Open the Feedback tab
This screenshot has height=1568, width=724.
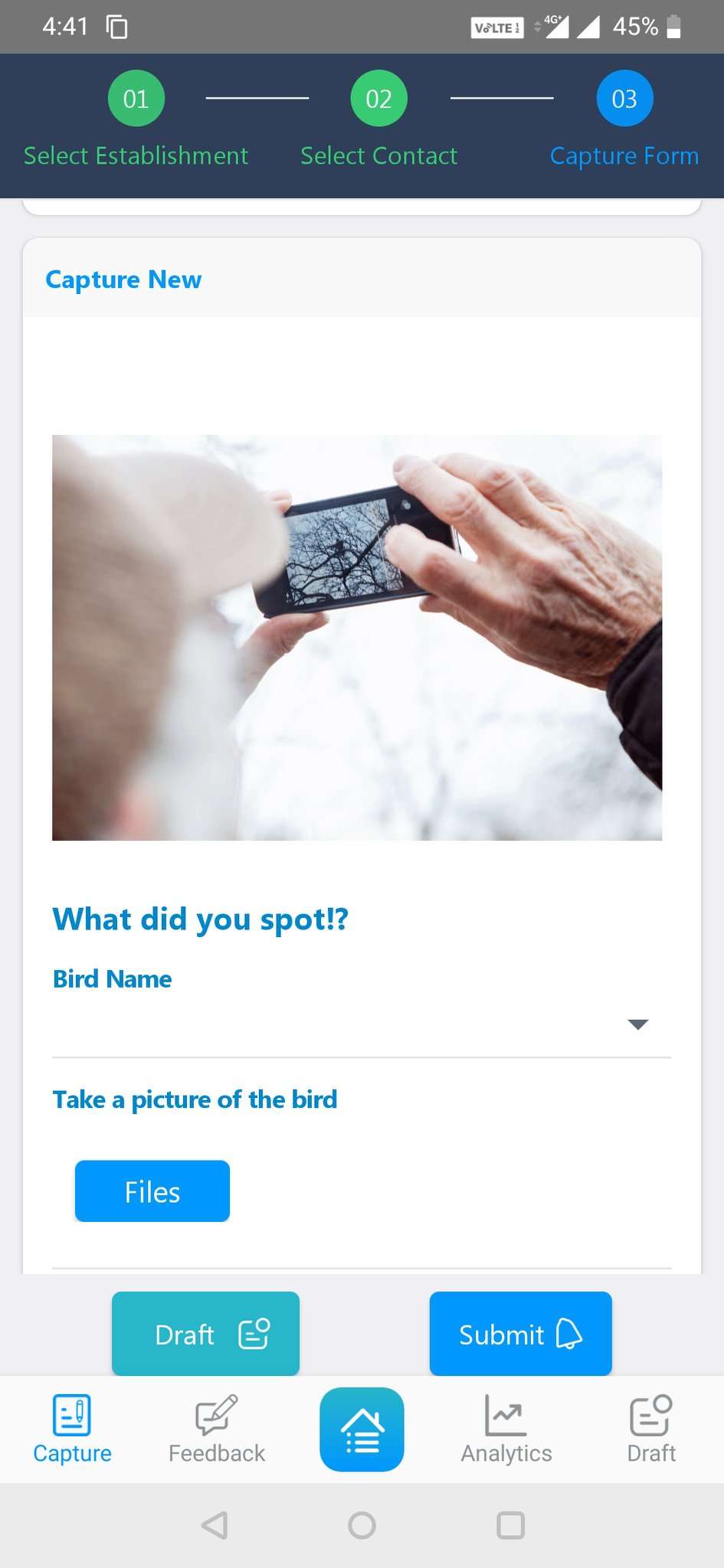(x=217, y=1430)
